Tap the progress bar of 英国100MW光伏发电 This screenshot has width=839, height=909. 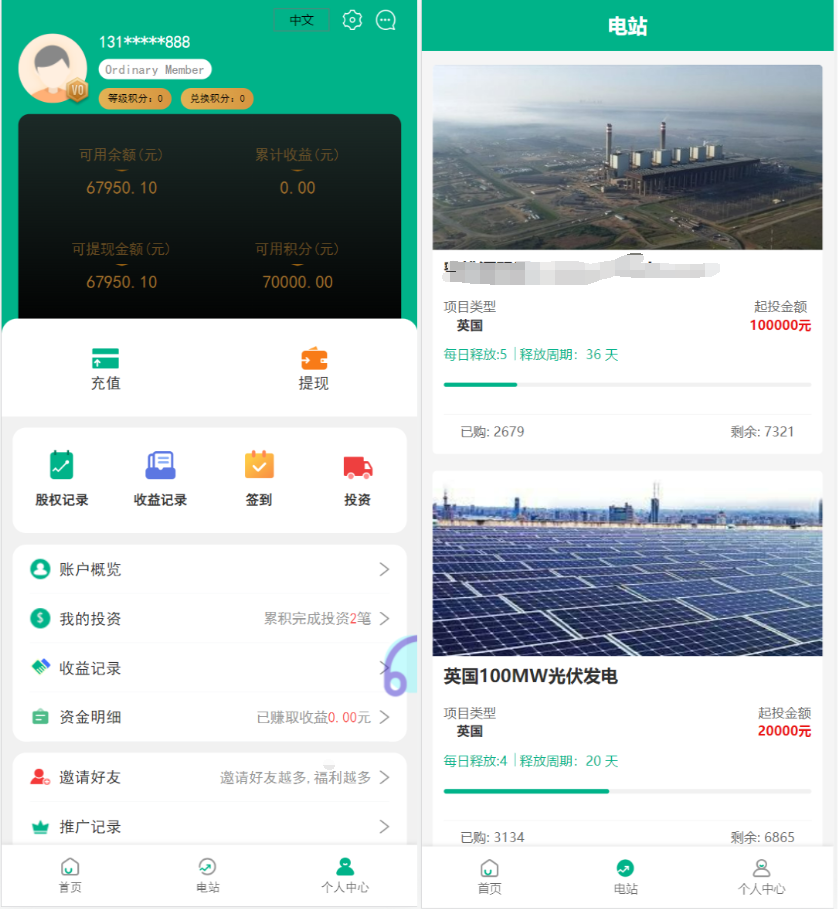pyautogui.click(x=626, y=791)
